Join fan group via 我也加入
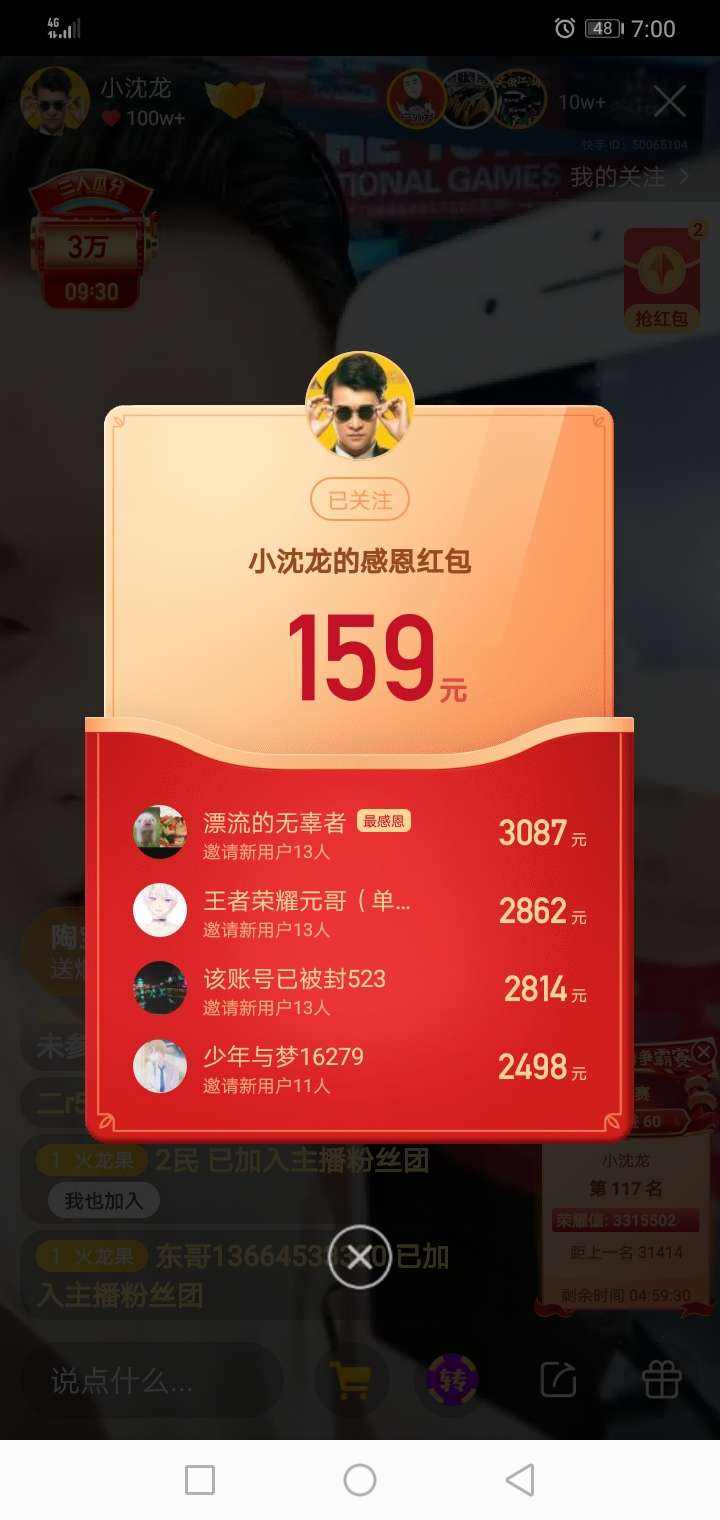720x1520 pixels. tap(104, 1200)
